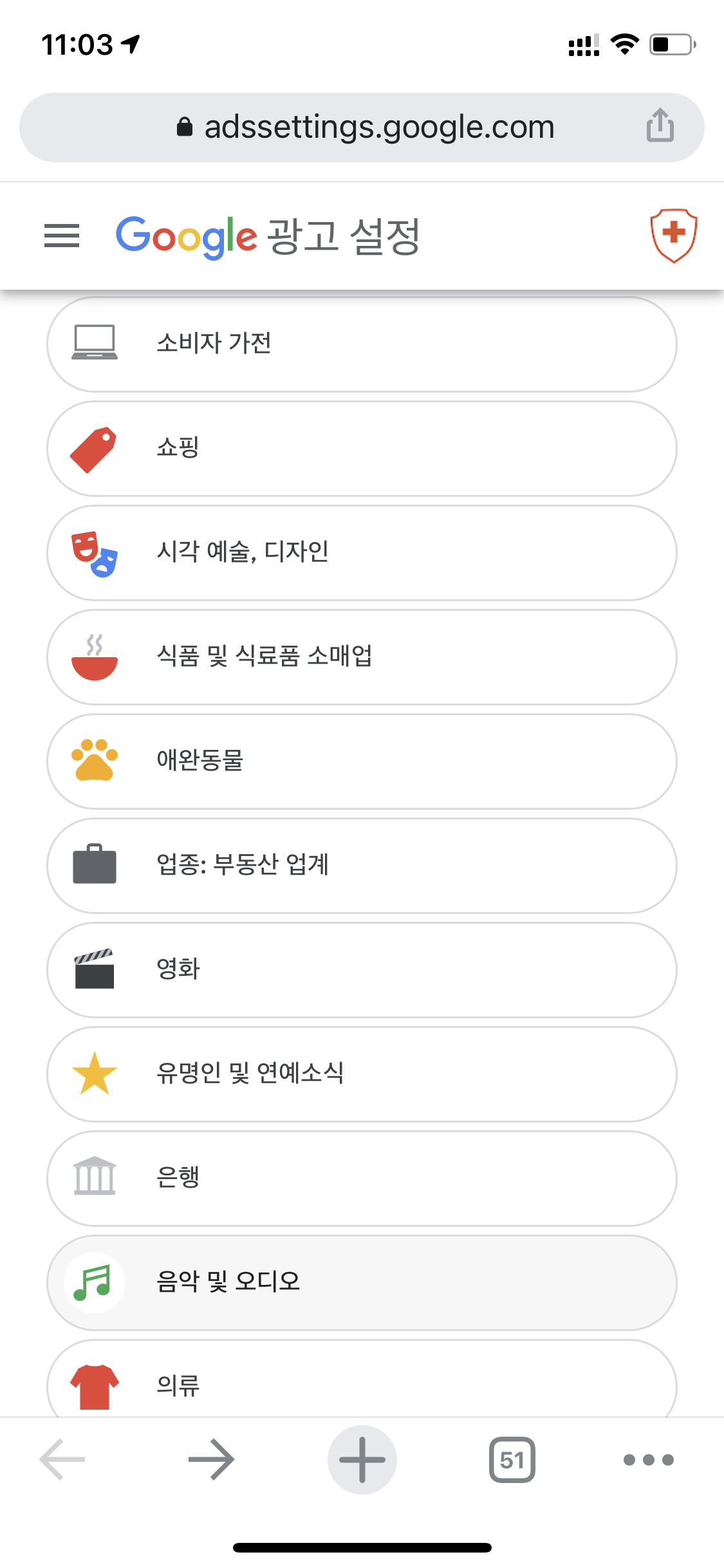Open the 영화 category
This screenshot has height=1568, width=724.
[x=362, y=970]
